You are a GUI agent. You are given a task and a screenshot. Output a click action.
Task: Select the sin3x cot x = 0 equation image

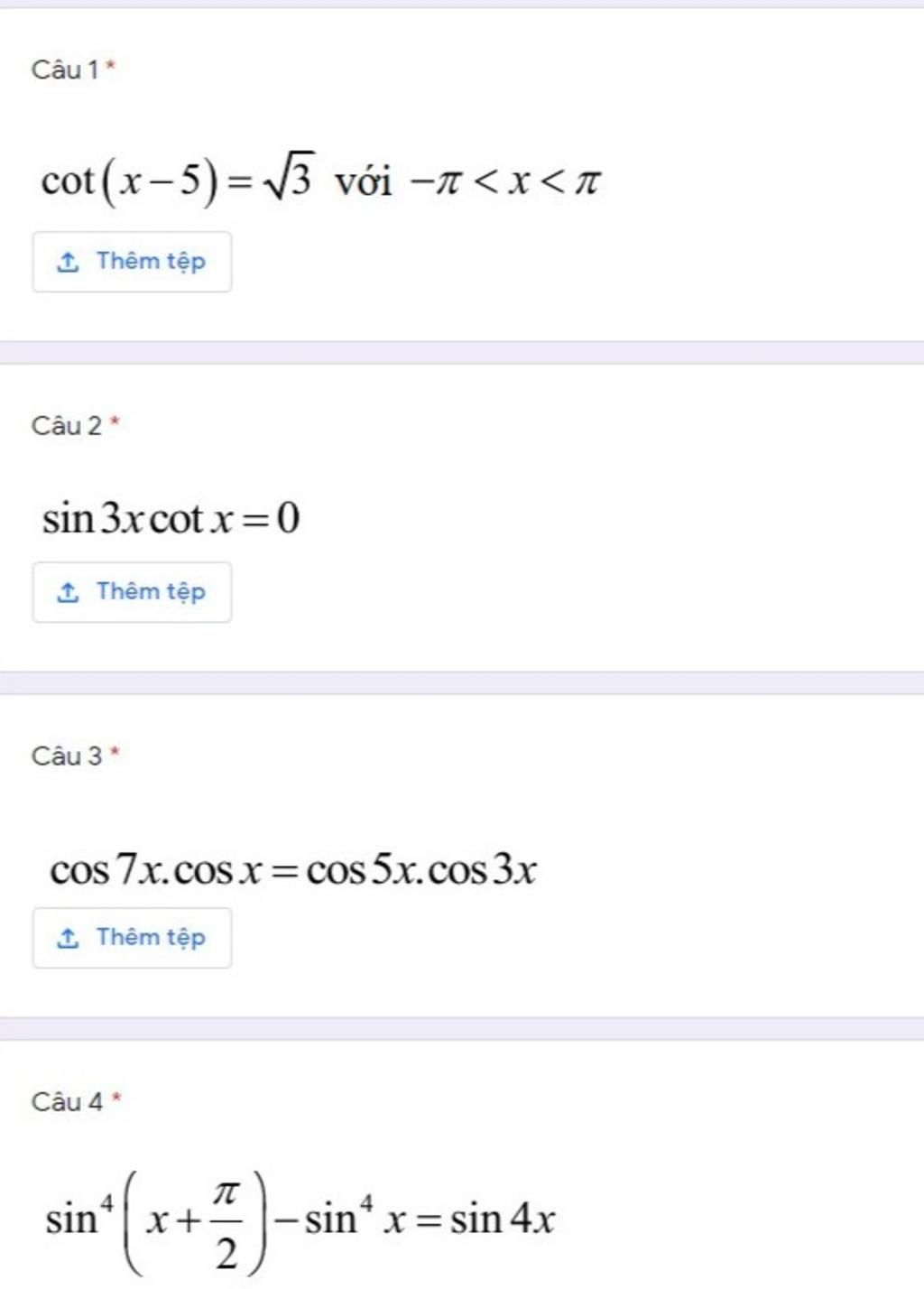[170, 515]
